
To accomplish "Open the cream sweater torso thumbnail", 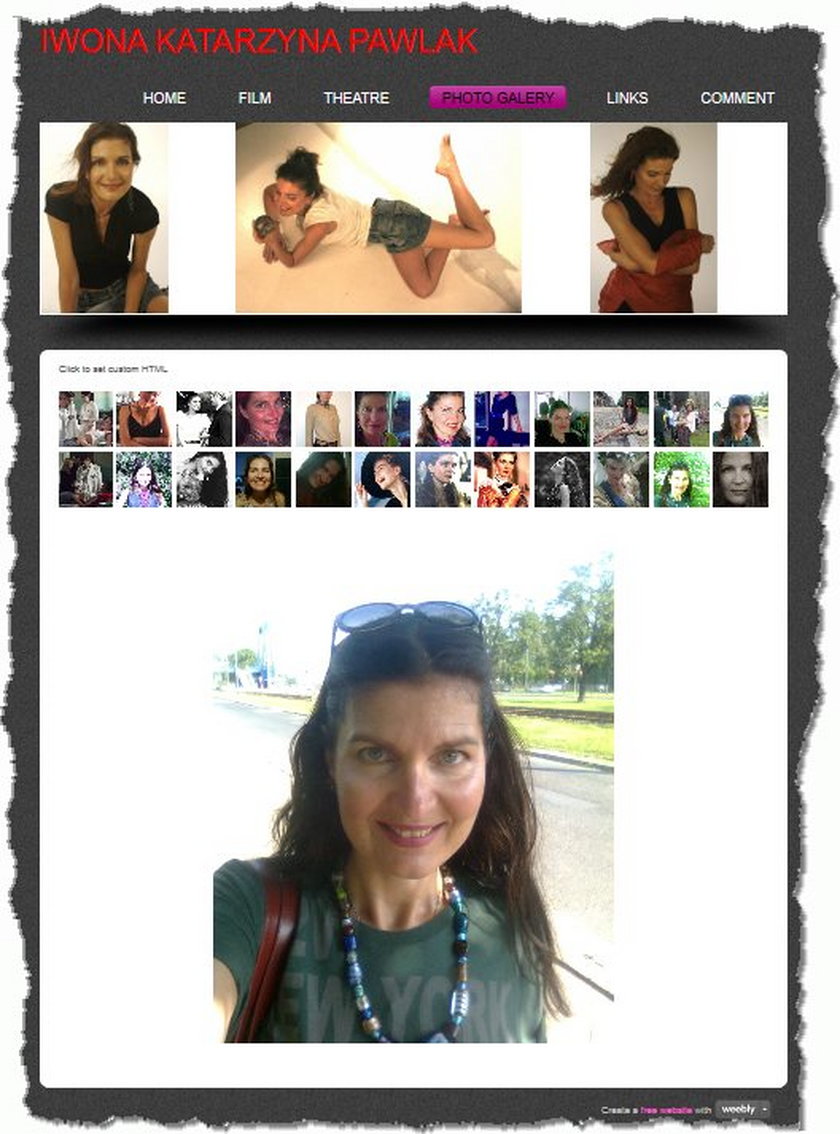I will [x=323, y=418].
